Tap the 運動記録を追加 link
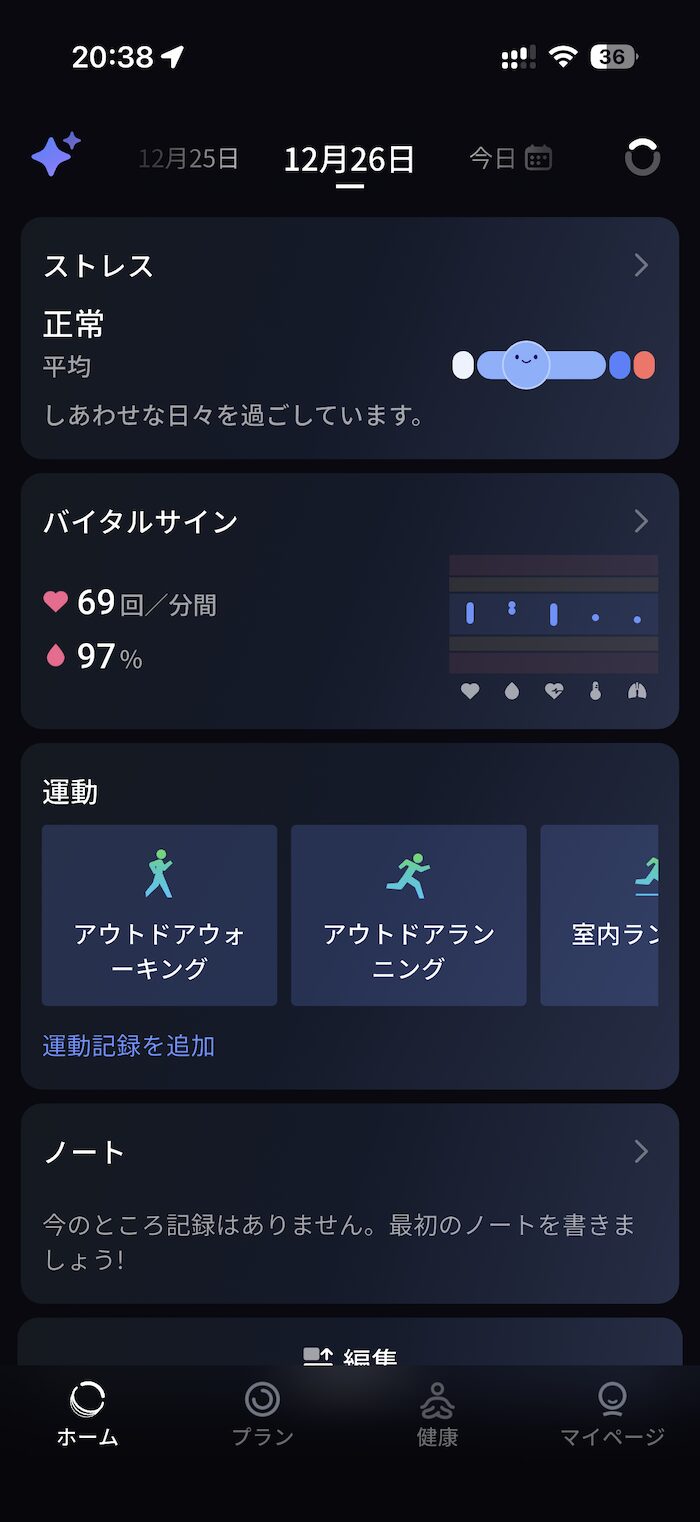This screenshot has height=1522, width=700. click(x=129, y=1046)
